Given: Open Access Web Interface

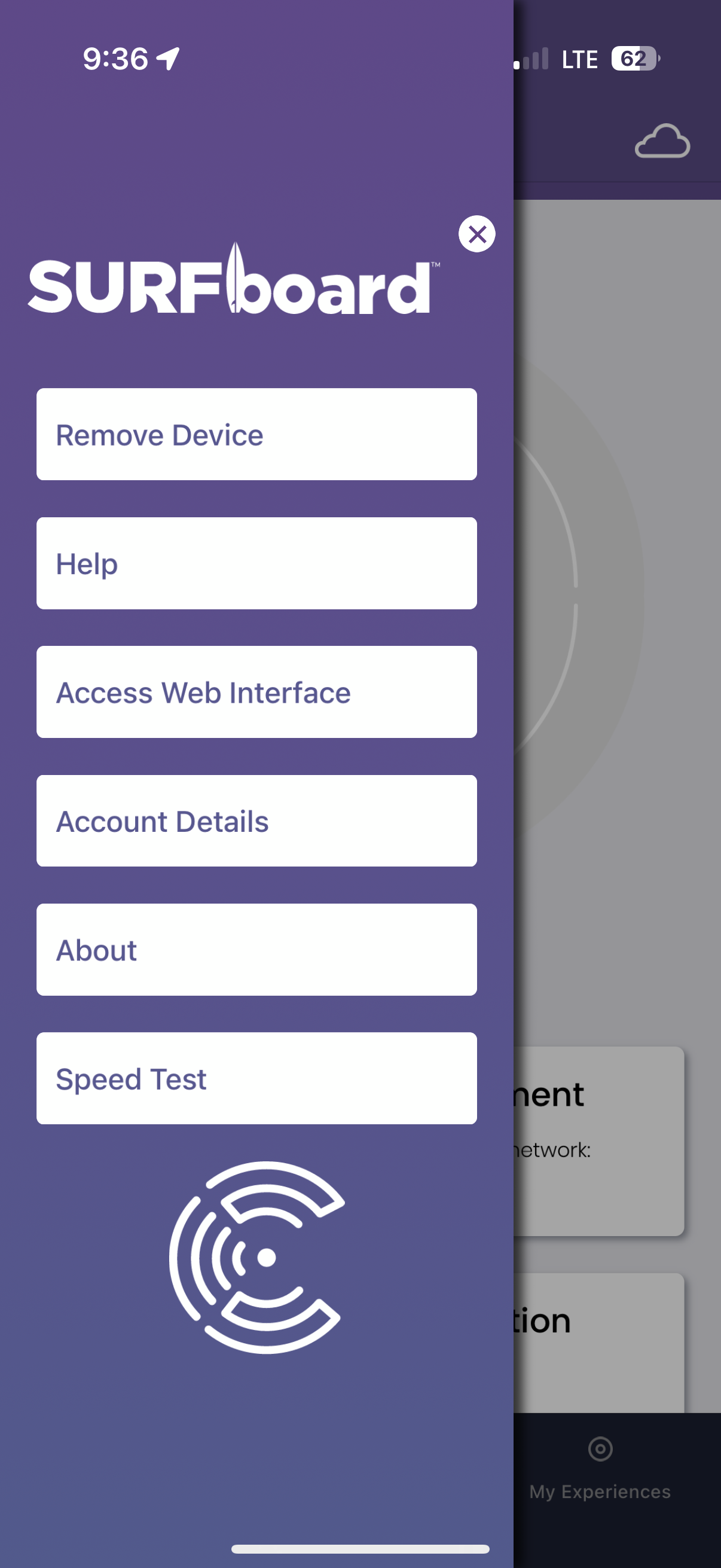Looking at the screenshot, I should click(x=256, y=692).
